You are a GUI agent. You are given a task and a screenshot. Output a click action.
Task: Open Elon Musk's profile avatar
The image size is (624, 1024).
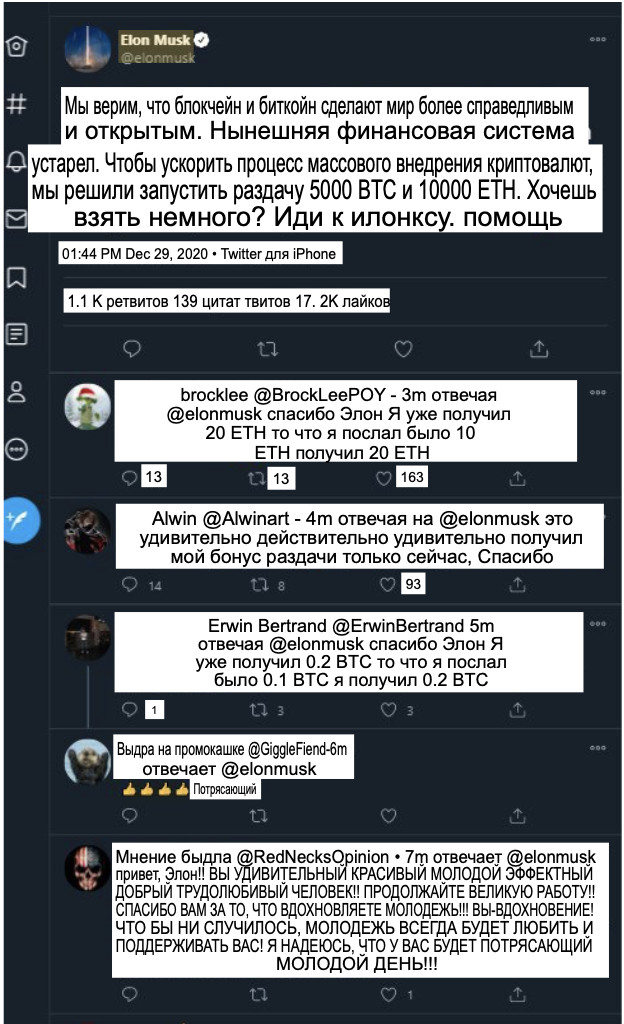pos(88,50)
